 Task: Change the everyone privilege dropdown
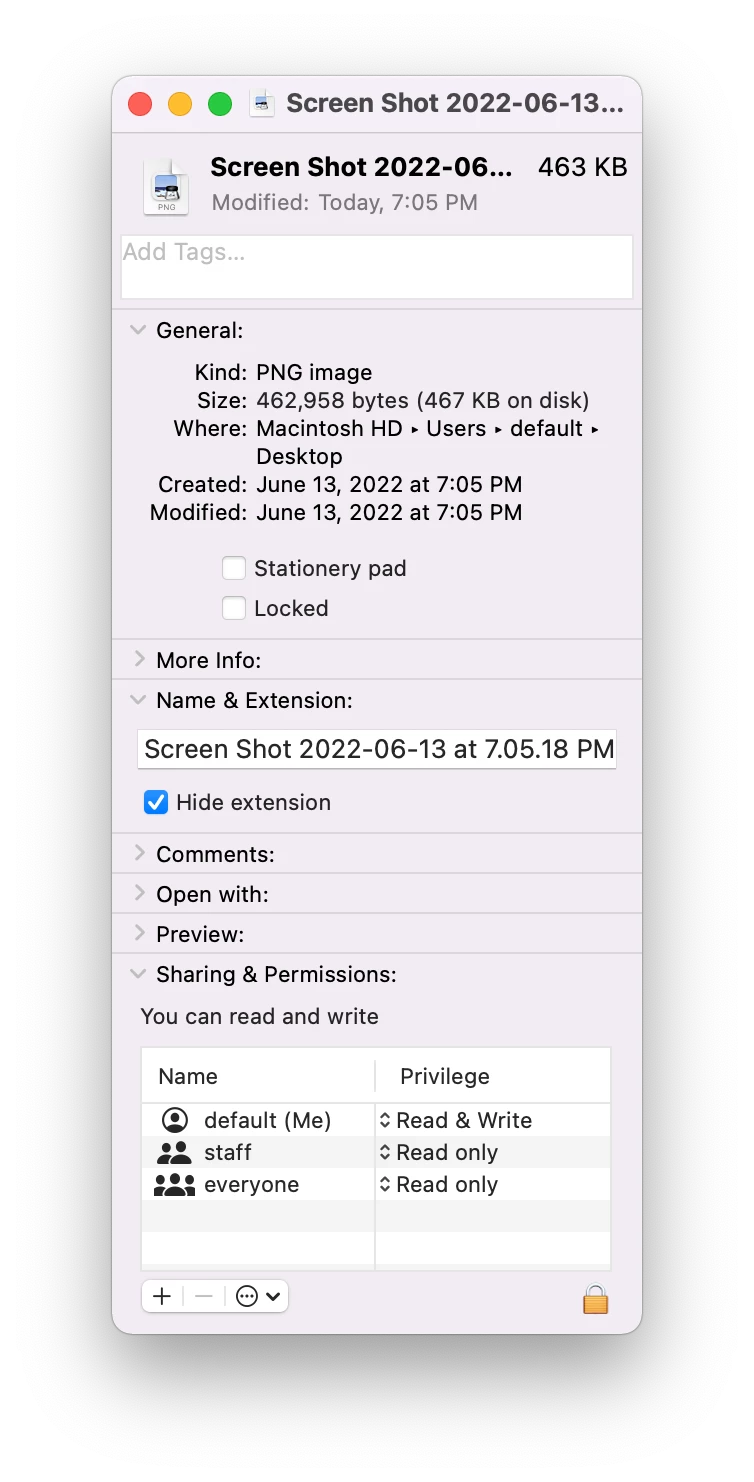click(x=438, y=1184)
